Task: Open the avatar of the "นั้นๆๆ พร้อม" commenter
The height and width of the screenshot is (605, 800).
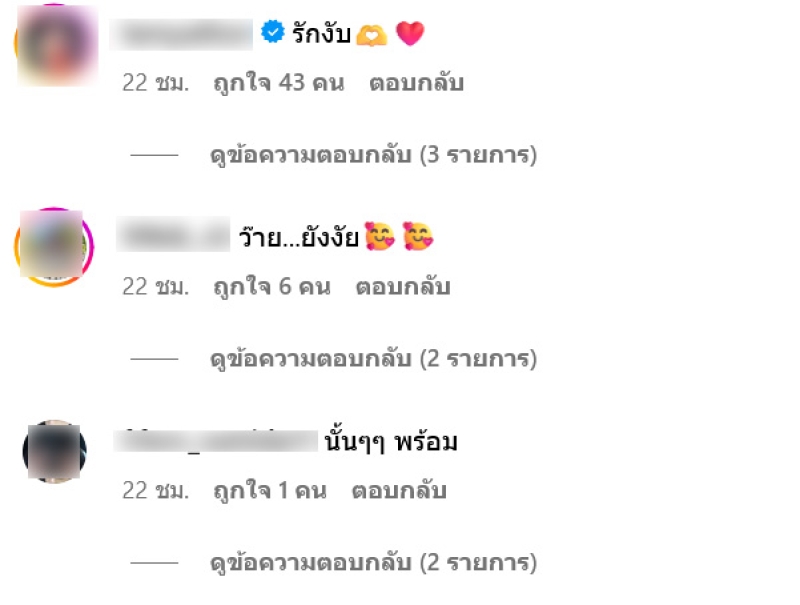Action: point(55,451)
